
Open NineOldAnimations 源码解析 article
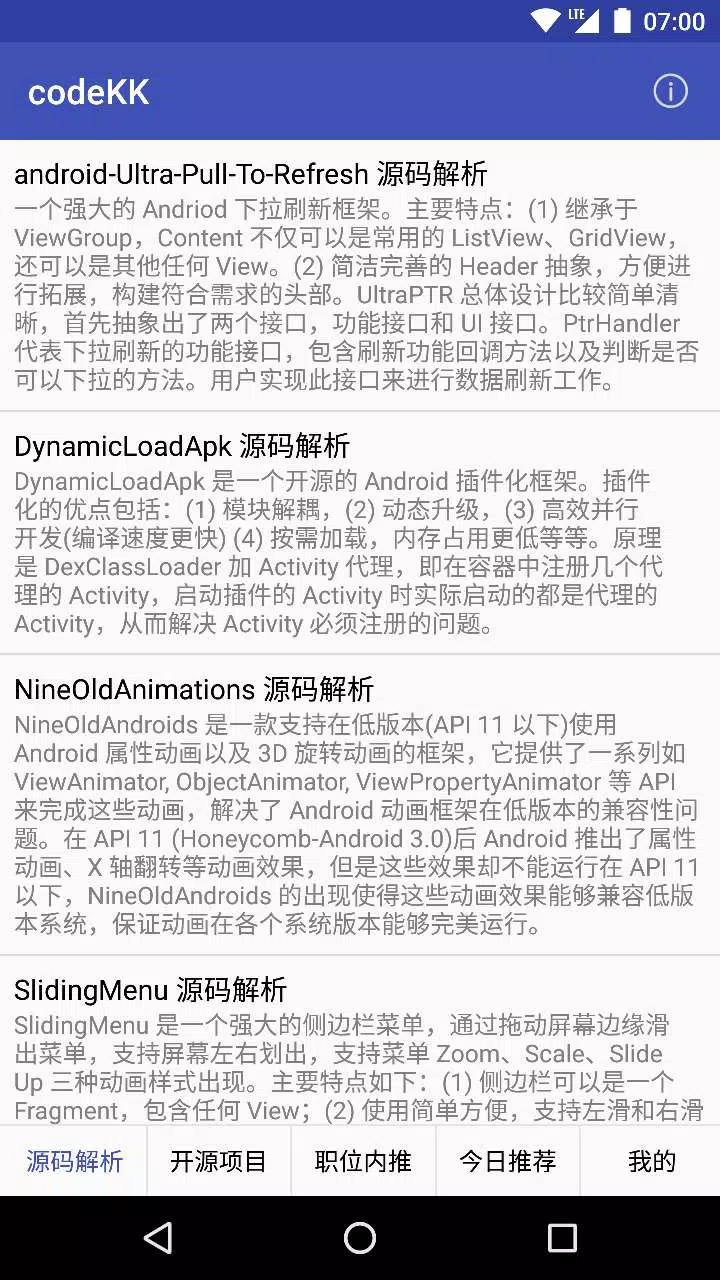coord(360,805)
